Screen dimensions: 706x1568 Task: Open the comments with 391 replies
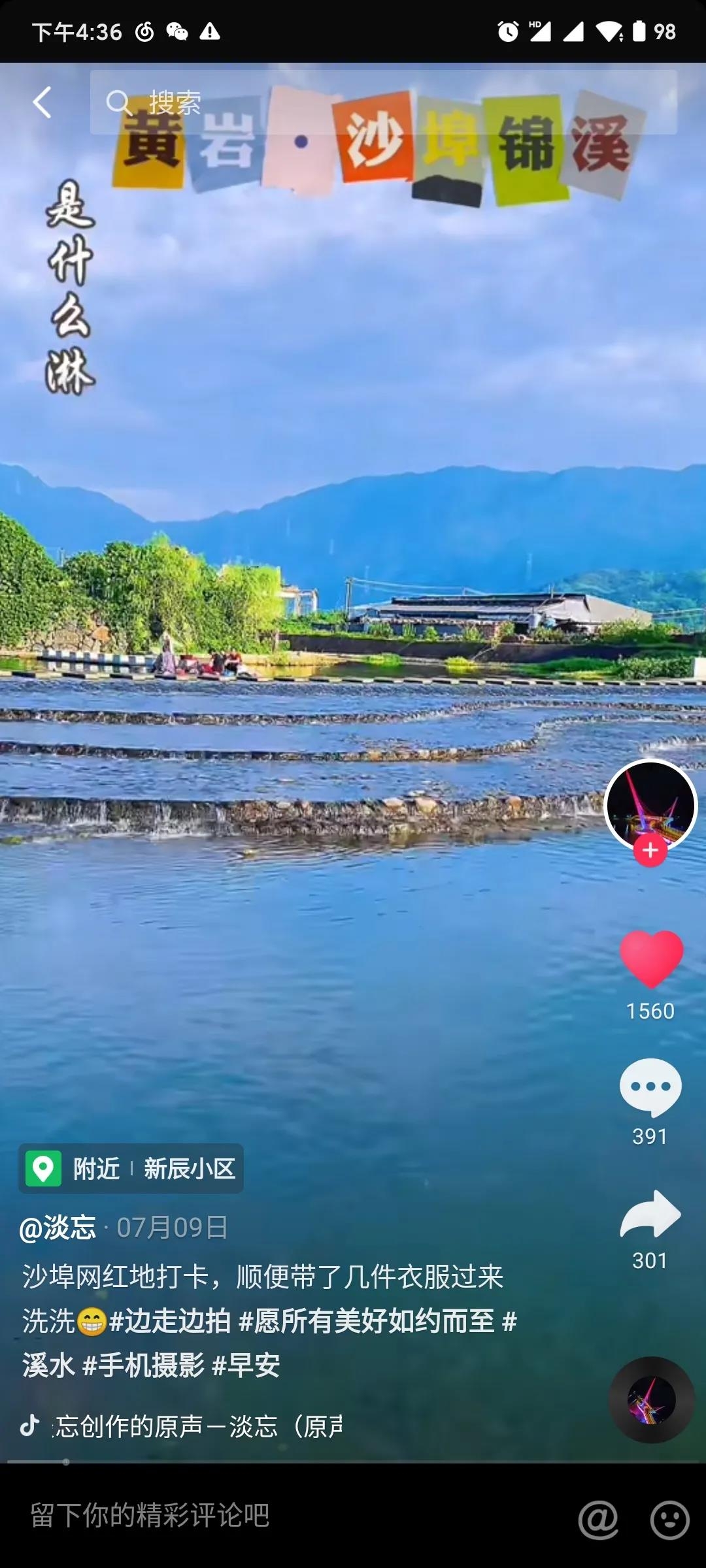650,1087
